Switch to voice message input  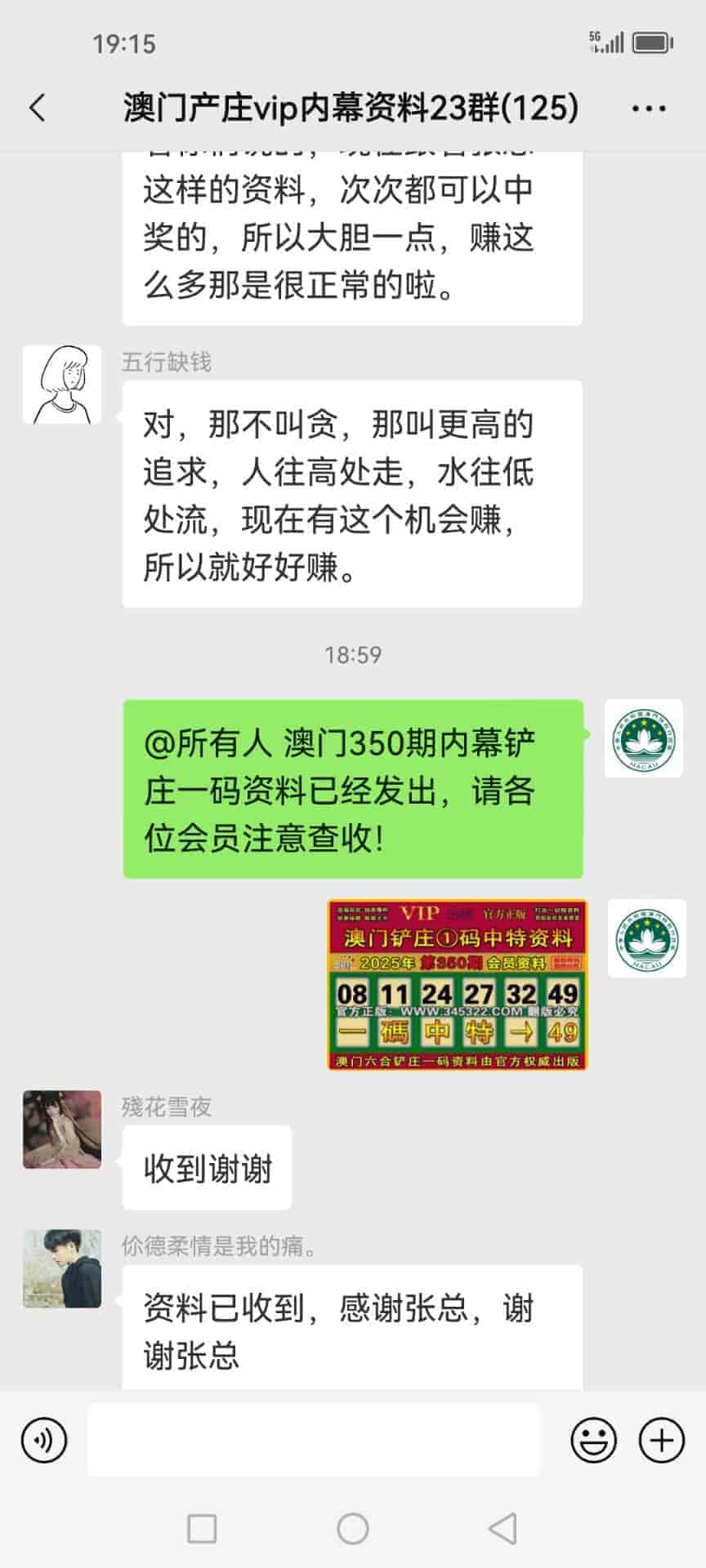[x=44, y=1440]
